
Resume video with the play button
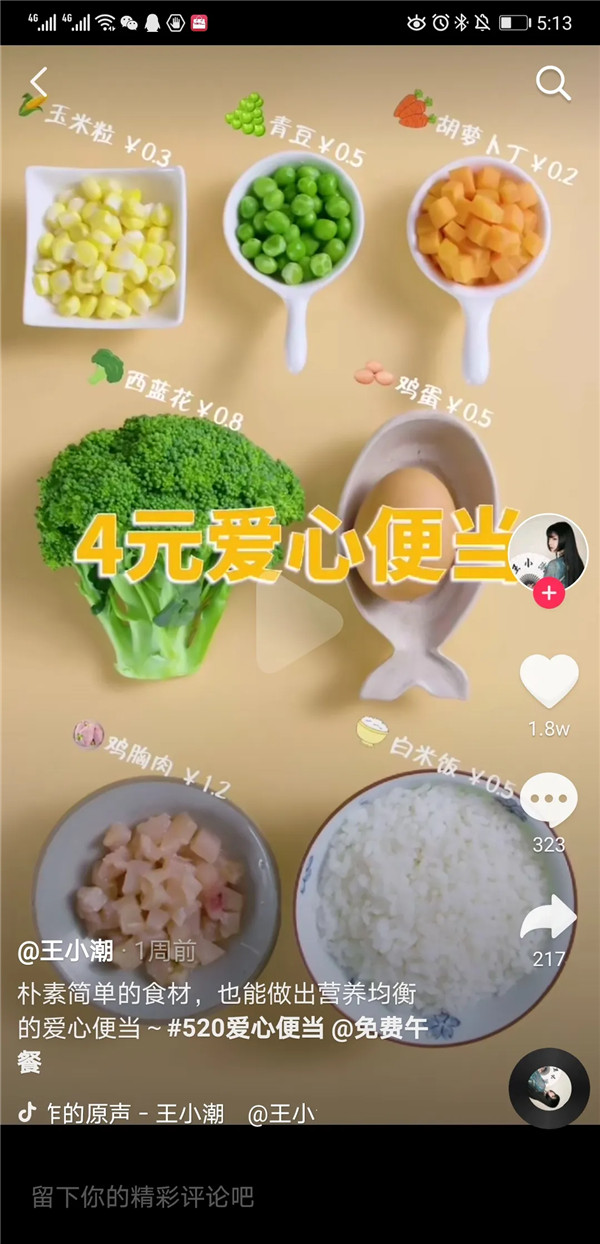297,622
